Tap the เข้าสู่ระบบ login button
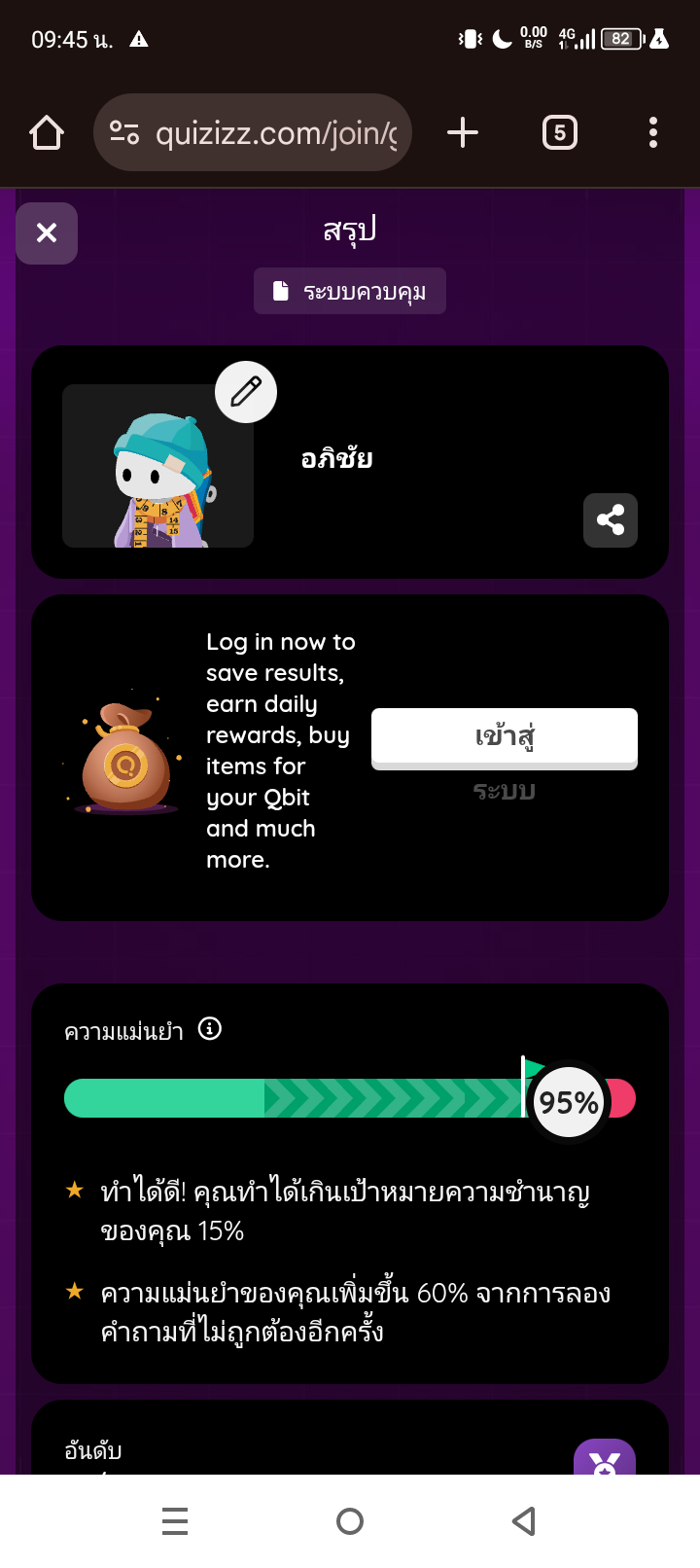This screenshot has width=700, height=1568. coord(504,737)
